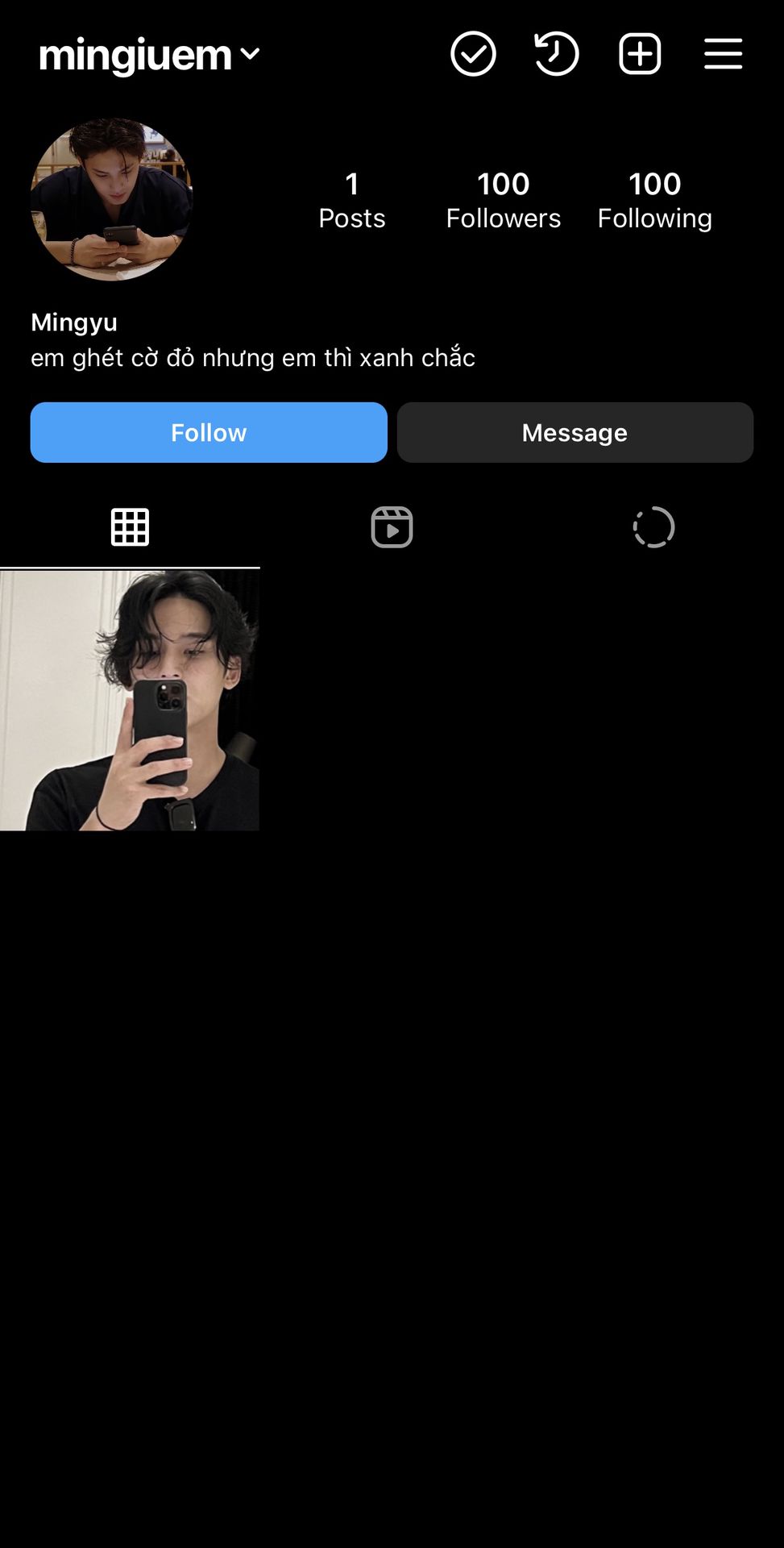Image resolution: width=784 pixels, height=1548 pixels.
Task: Send a message via Message button
Action: [575, 432]
